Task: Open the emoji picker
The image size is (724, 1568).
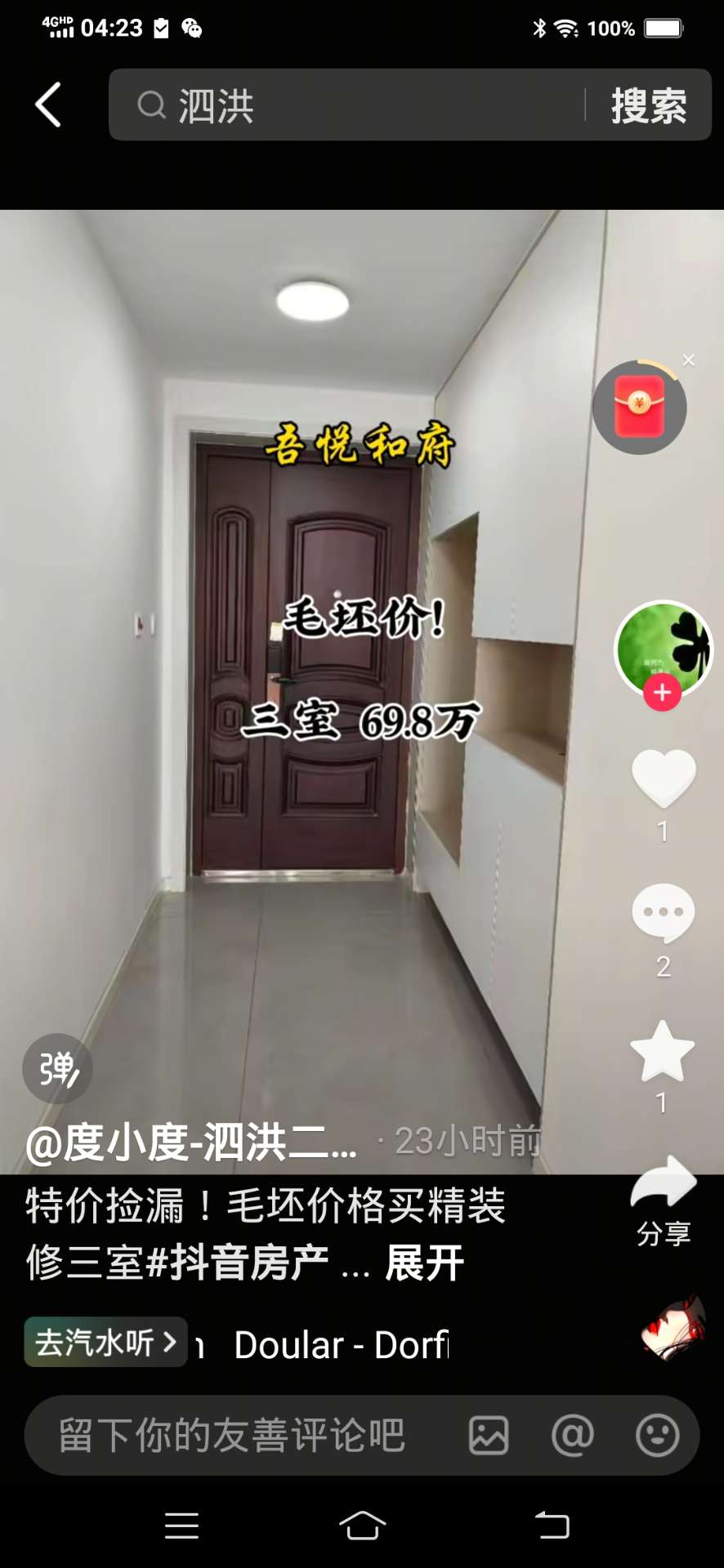Action: [x=657, y=1435]
